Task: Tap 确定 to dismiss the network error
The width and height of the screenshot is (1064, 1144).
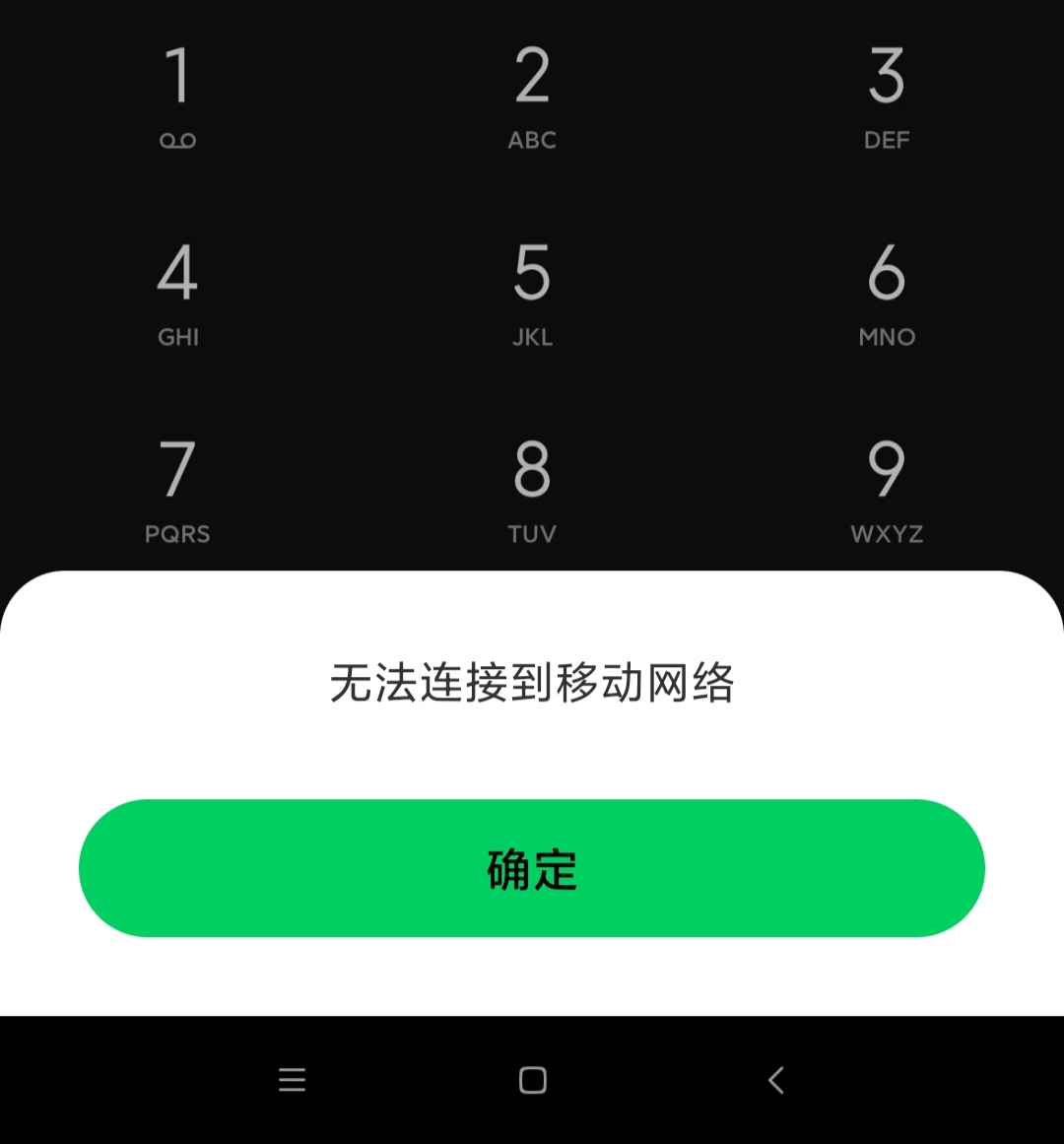Action: click(532, 868)
